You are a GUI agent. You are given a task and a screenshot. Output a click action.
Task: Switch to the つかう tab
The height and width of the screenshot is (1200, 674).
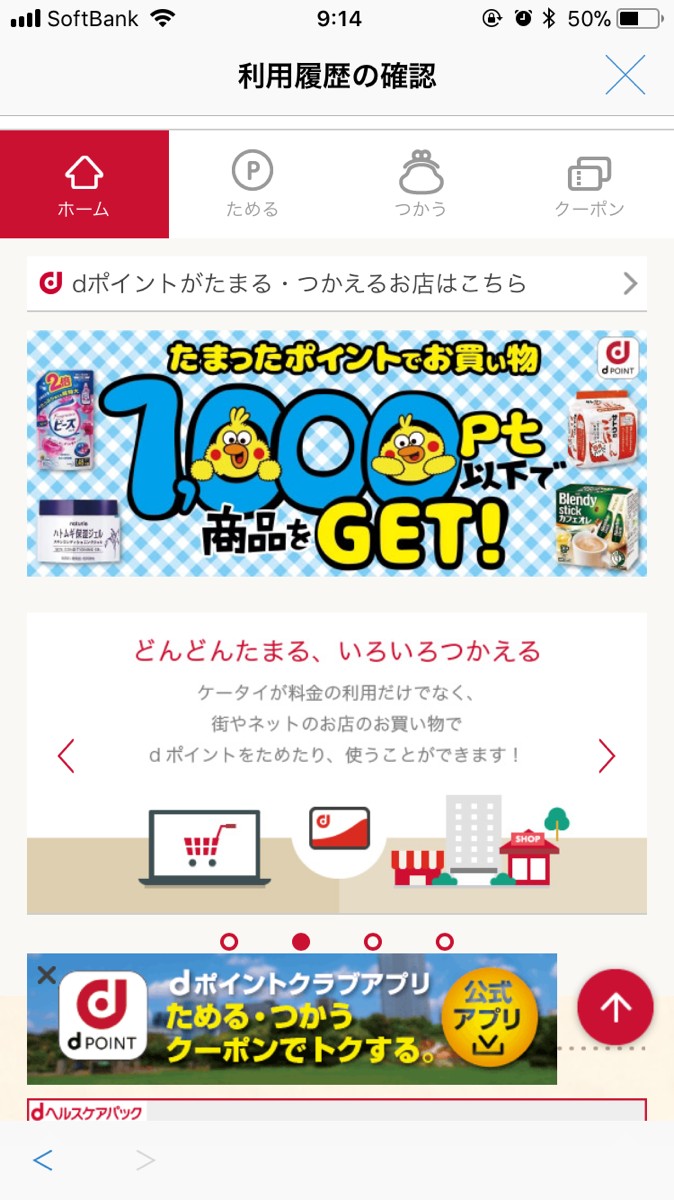coord(421,185)
